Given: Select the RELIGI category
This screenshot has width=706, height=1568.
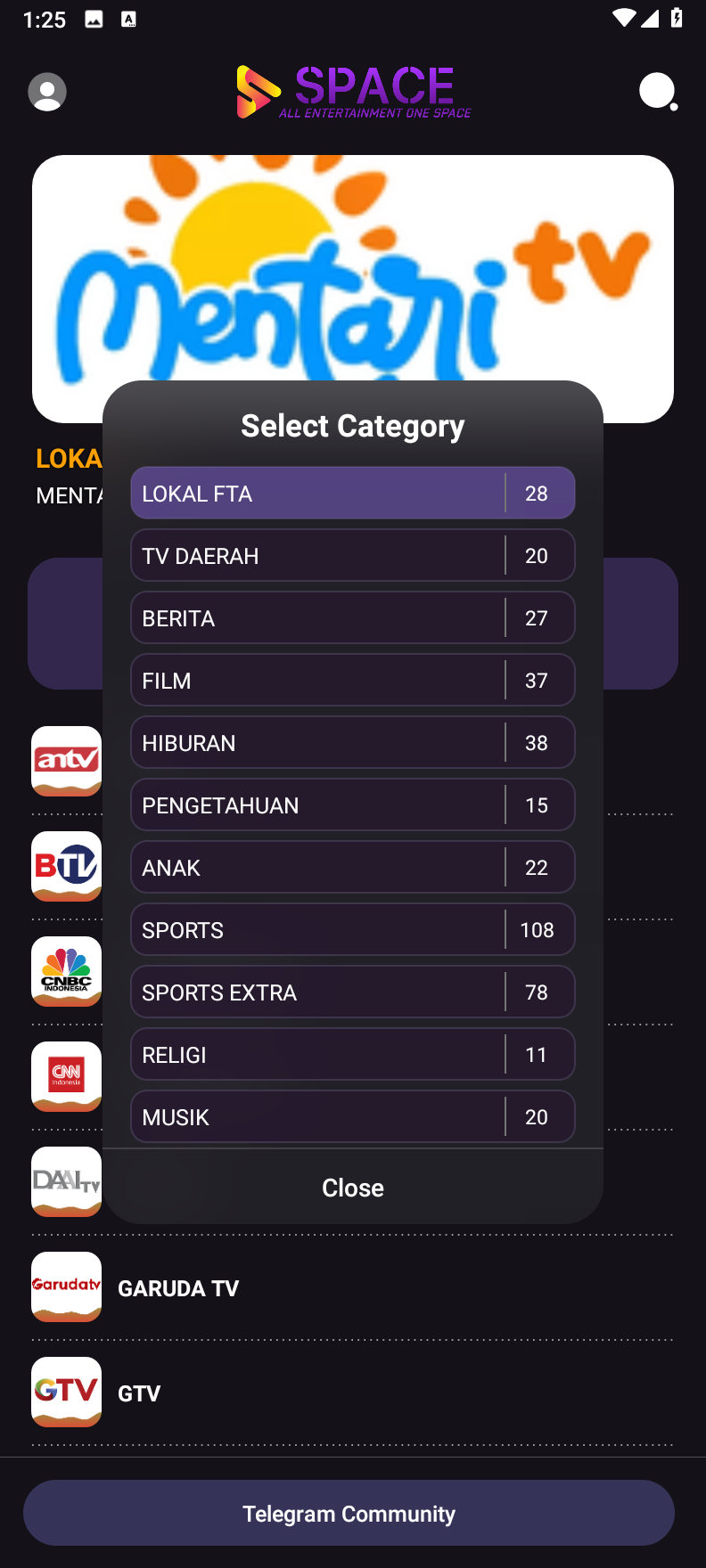Looking at the screenshot, I should [353, 1054].
